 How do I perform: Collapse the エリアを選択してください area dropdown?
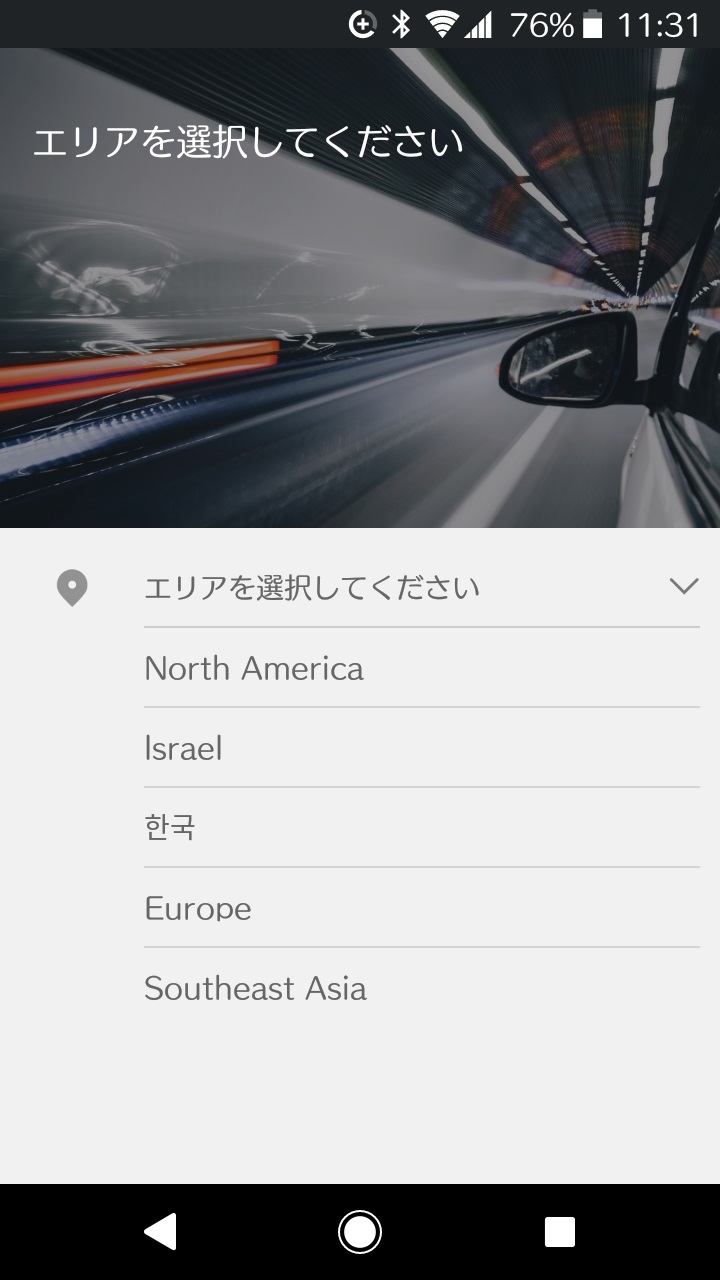click(684, 587)
